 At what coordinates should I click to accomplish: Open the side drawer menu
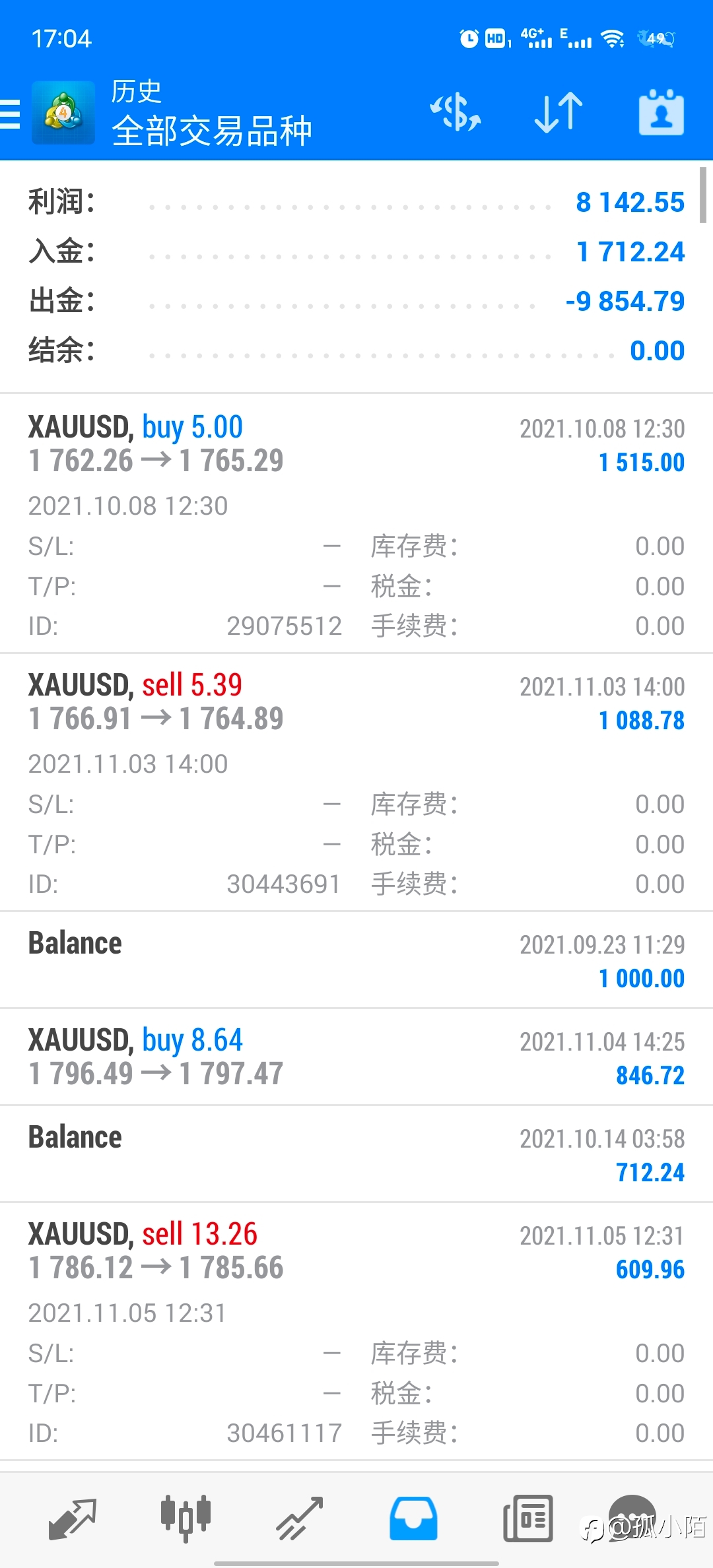[11, 114]
